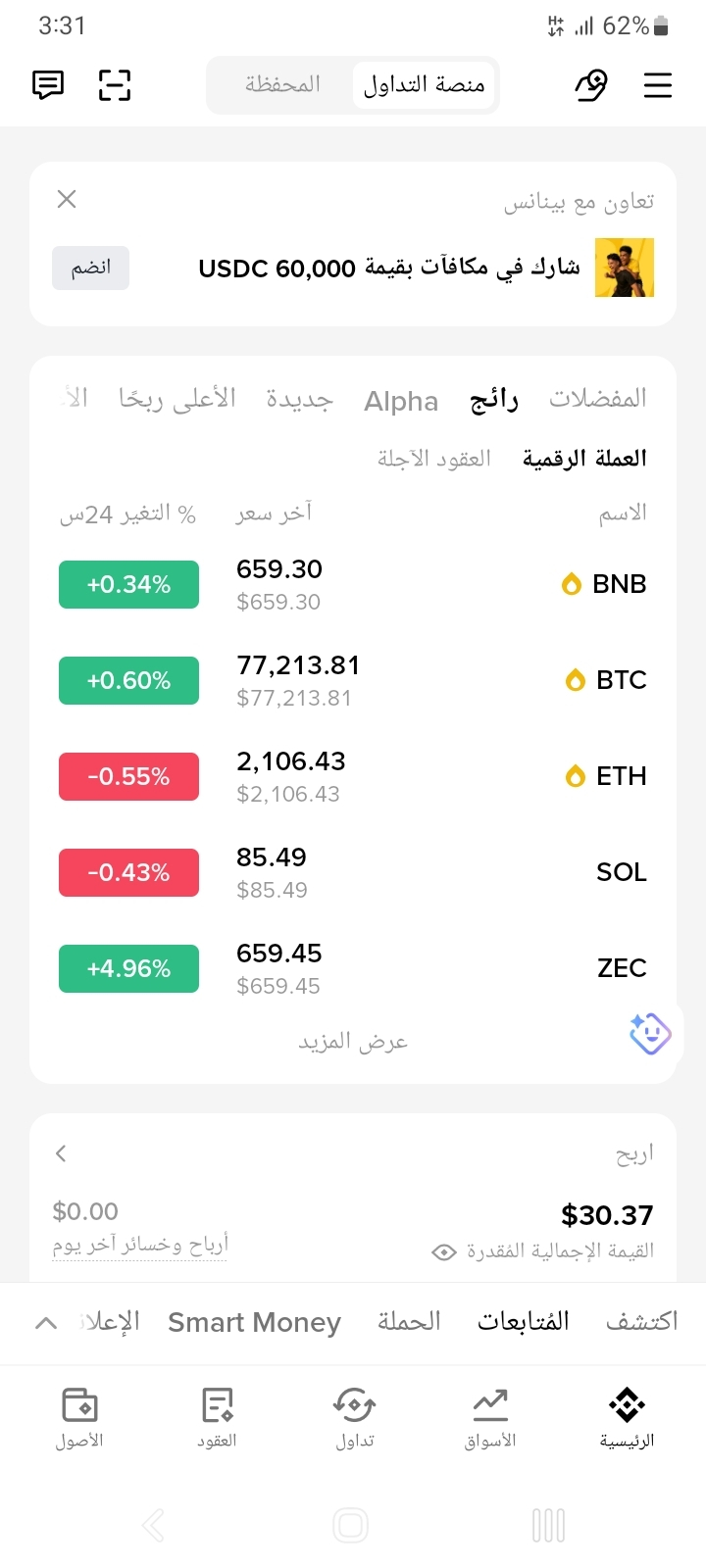Open the الأعلى ربحًا tab
This screenshot has height=1568, width=706.
(177, 399)
